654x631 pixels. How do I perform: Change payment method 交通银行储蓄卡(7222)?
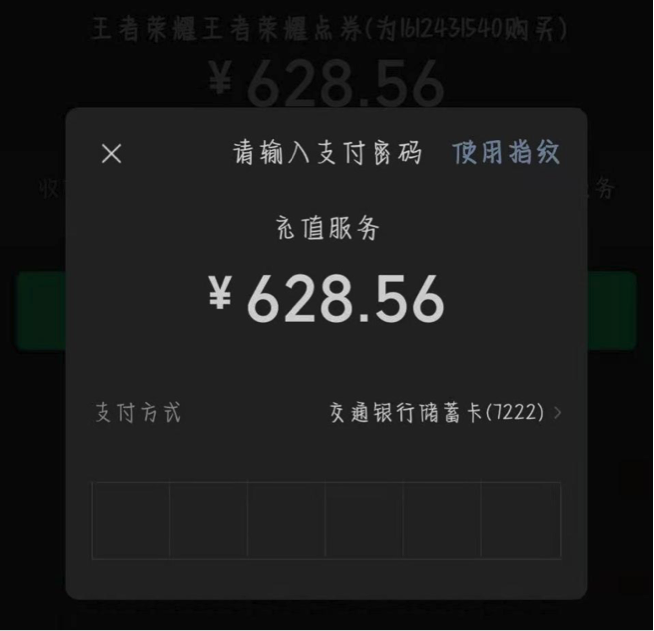[x=444, y=412]
